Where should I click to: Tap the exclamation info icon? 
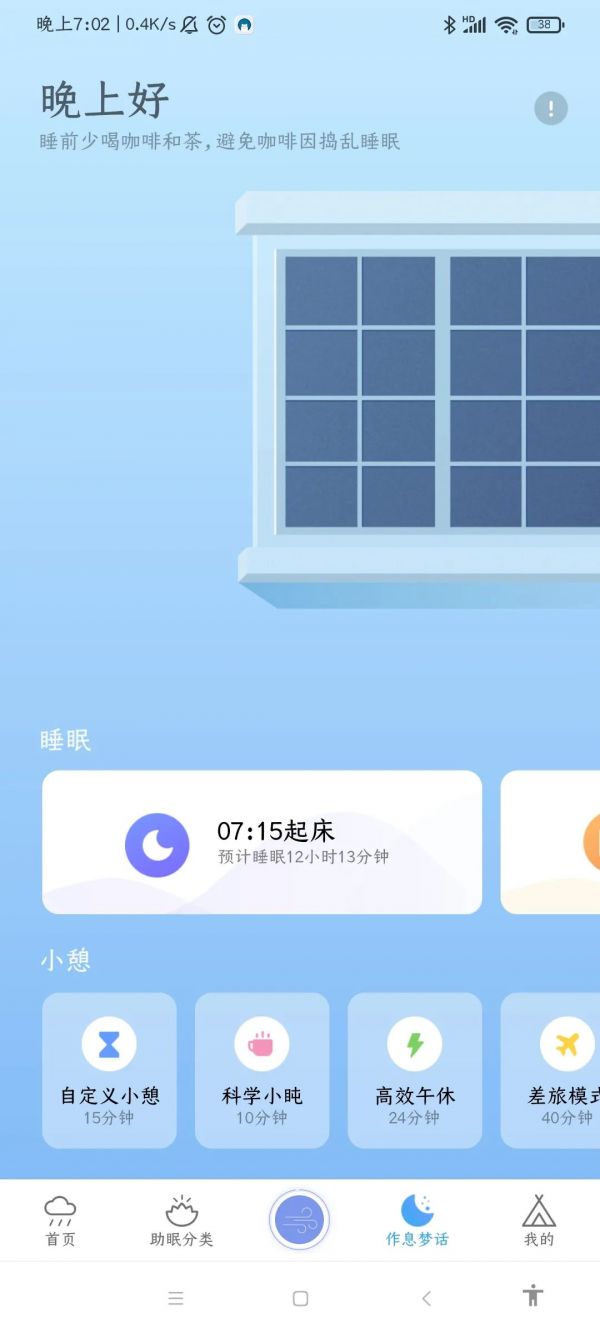551,108
